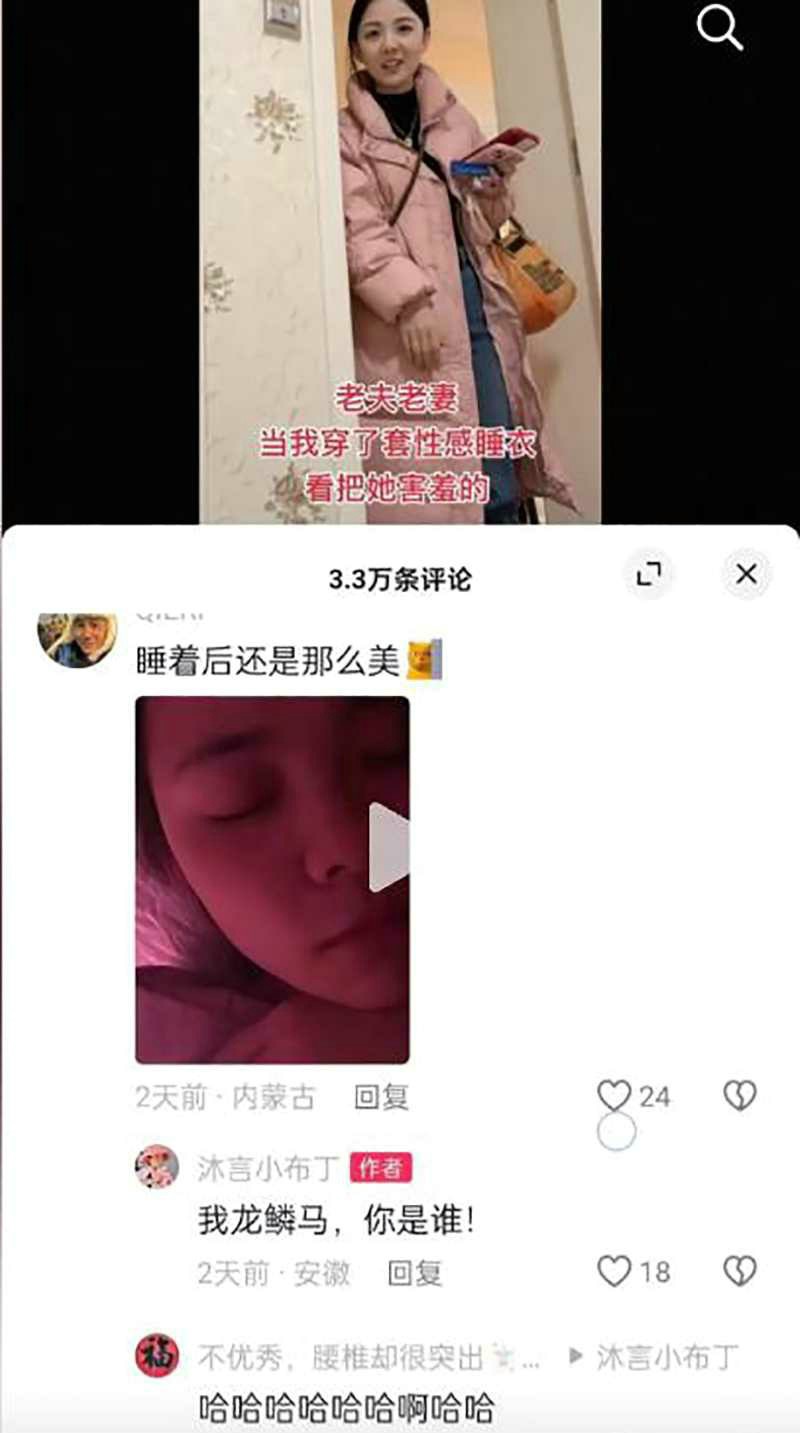Open avatar of the 睡着后还是那么美 commenter

tap(76, 640)
